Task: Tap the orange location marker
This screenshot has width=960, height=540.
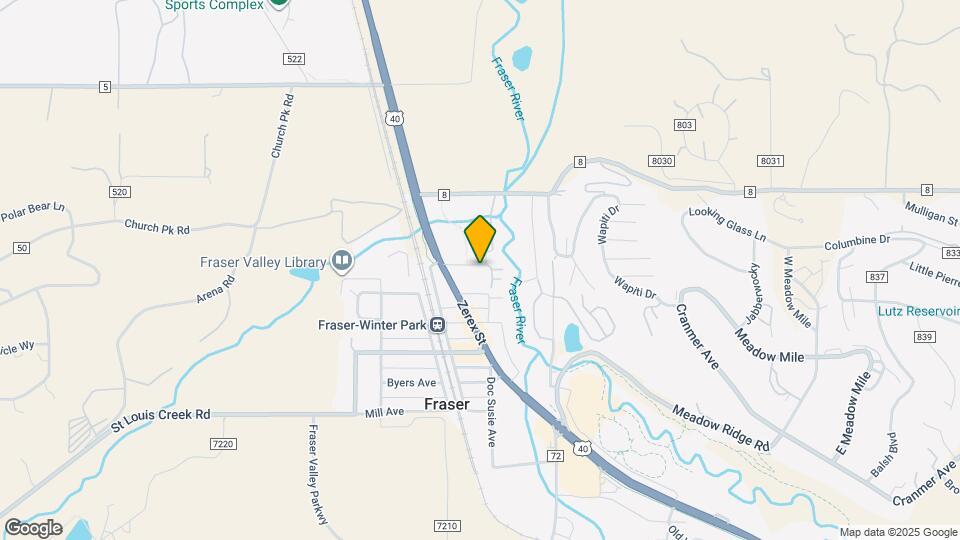Action: click(x=480, y=240)
